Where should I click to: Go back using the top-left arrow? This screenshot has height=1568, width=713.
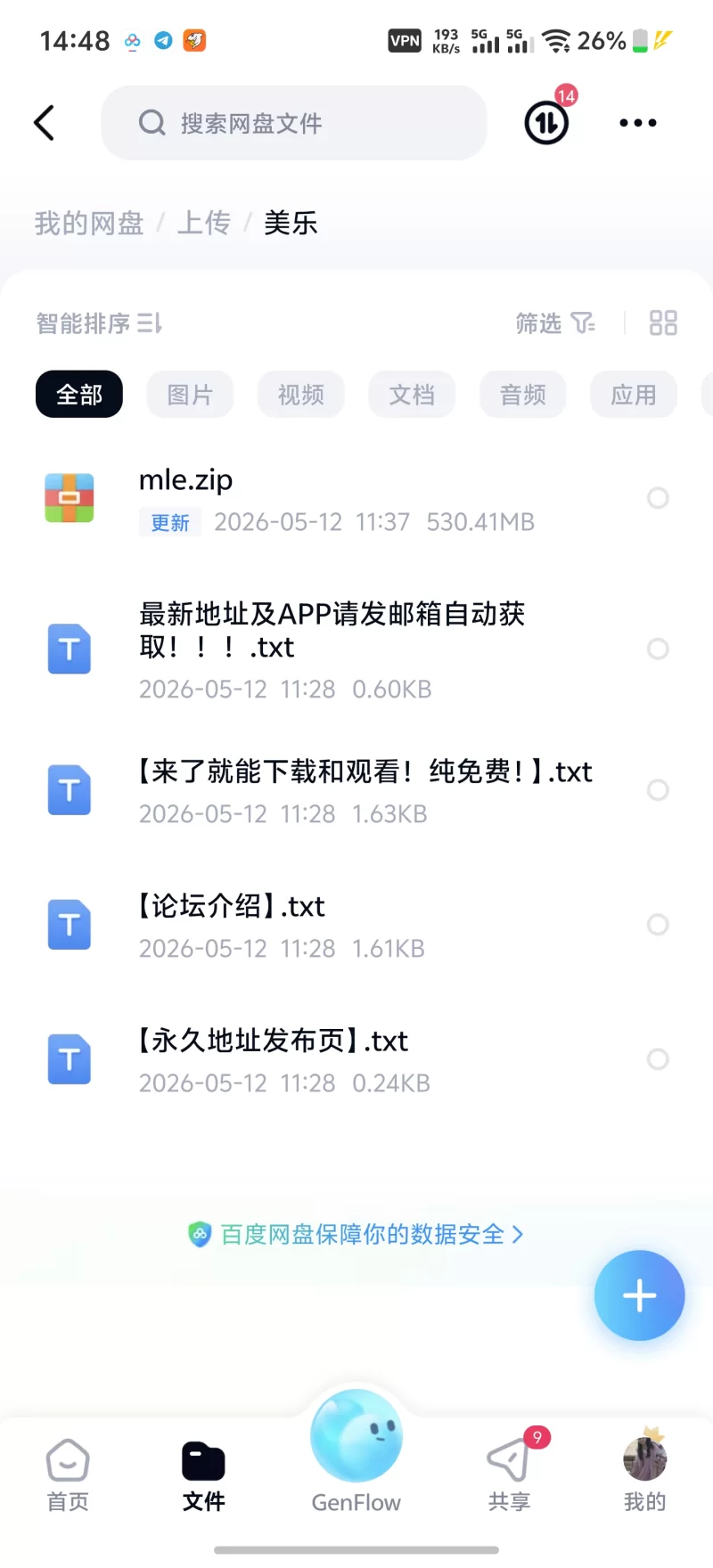(x=45, y=123)
